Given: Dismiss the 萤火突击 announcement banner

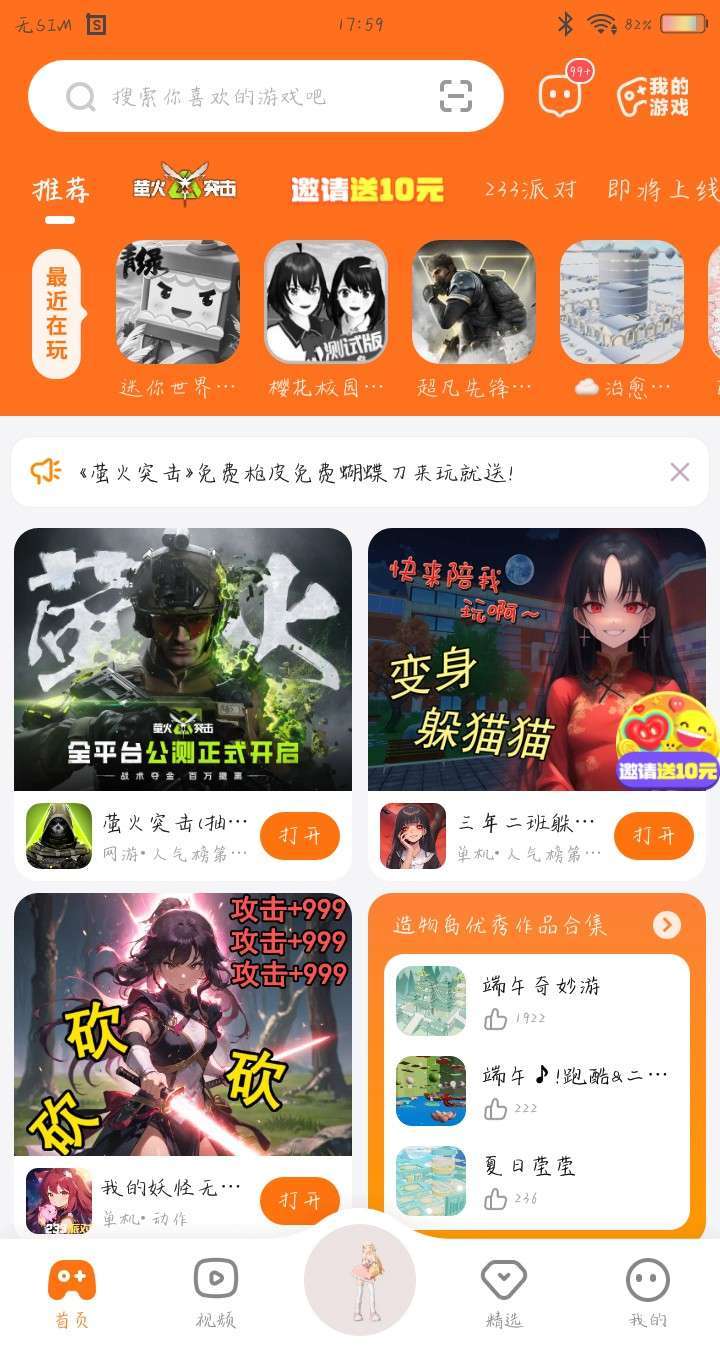Looking at the screenshot, I should (680, 472).
